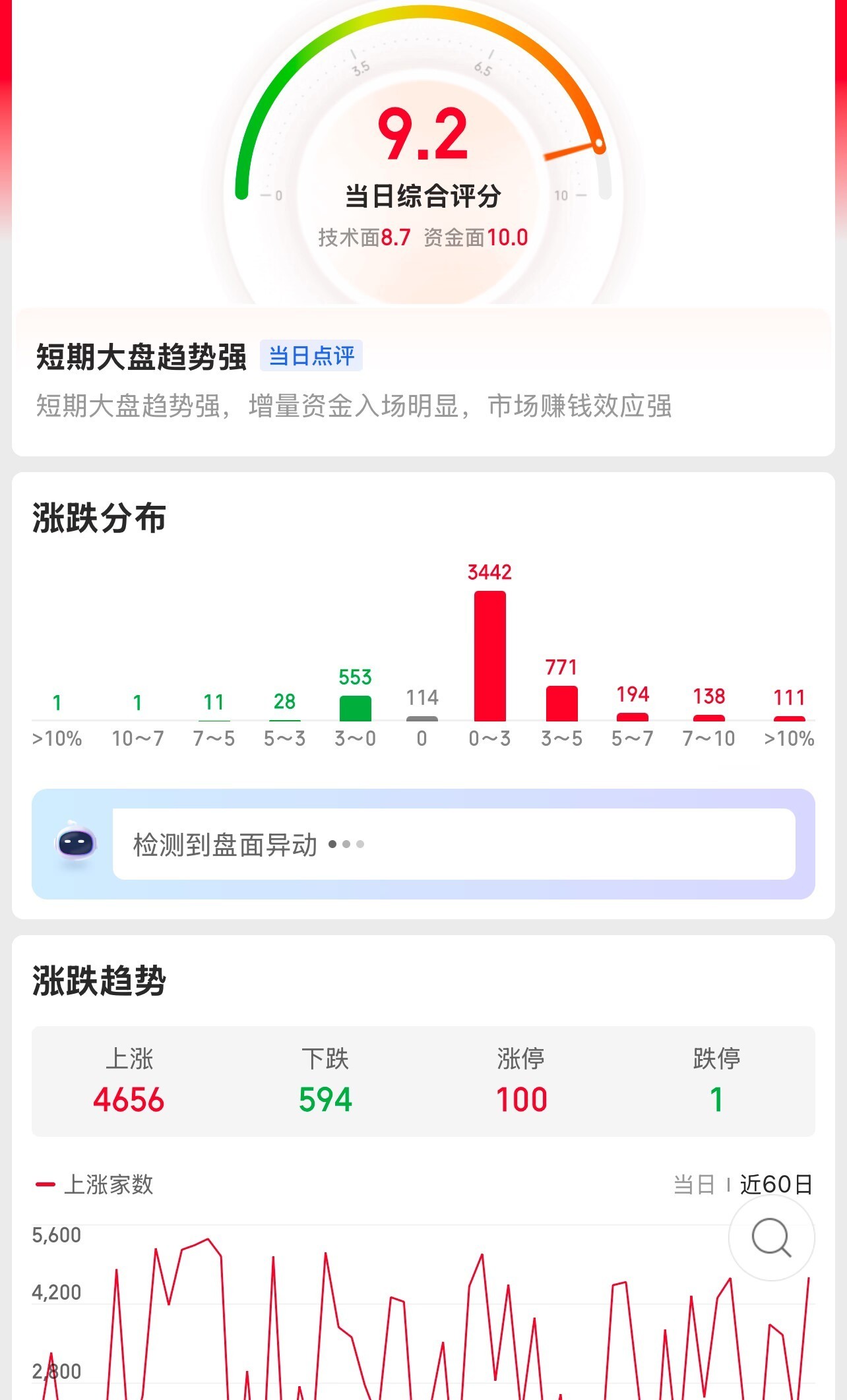Viewport: 847px width, 1400px height.
Task: Select the 近60日 chart range
Action: (x=776, y=1185)
